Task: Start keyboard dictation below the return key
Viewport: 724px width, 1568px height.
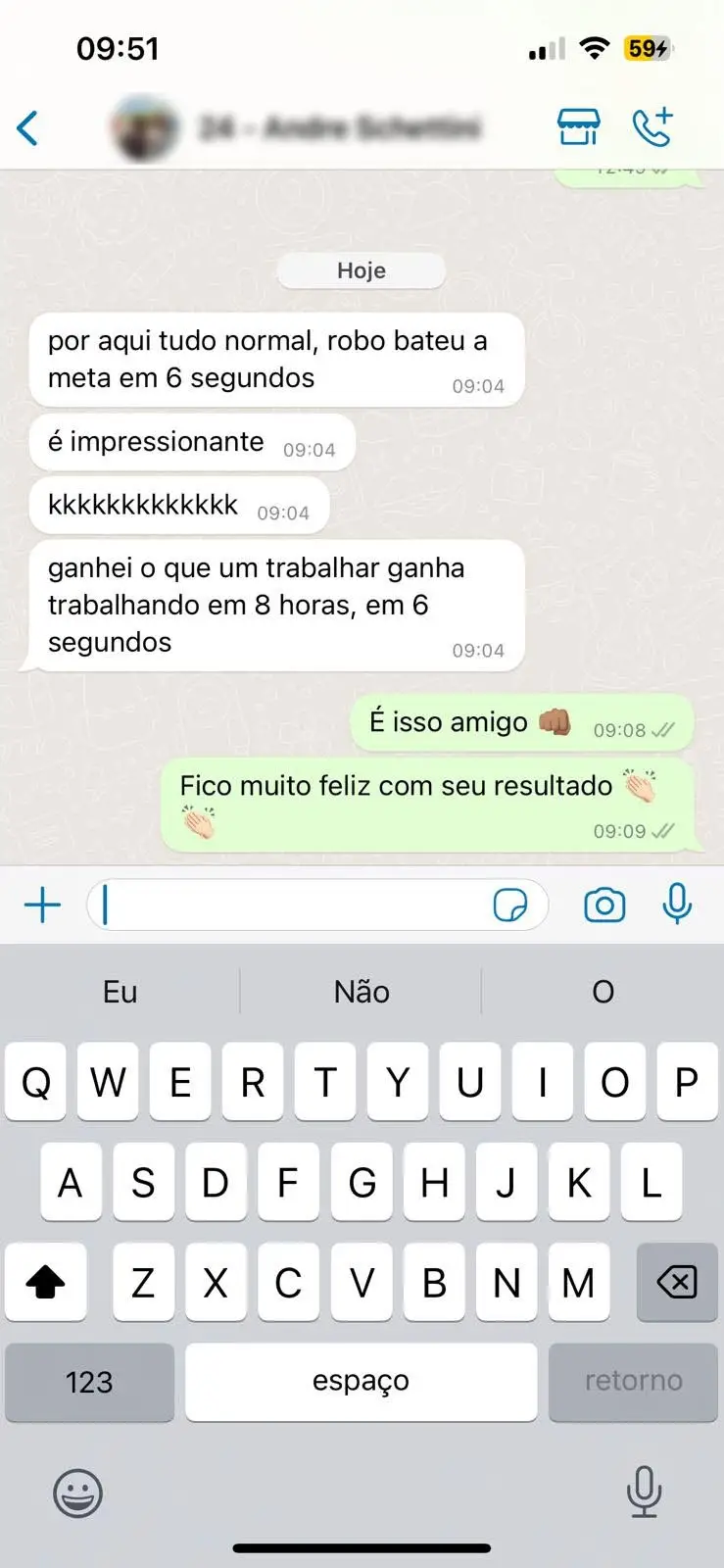Action: click(644, 1492)
